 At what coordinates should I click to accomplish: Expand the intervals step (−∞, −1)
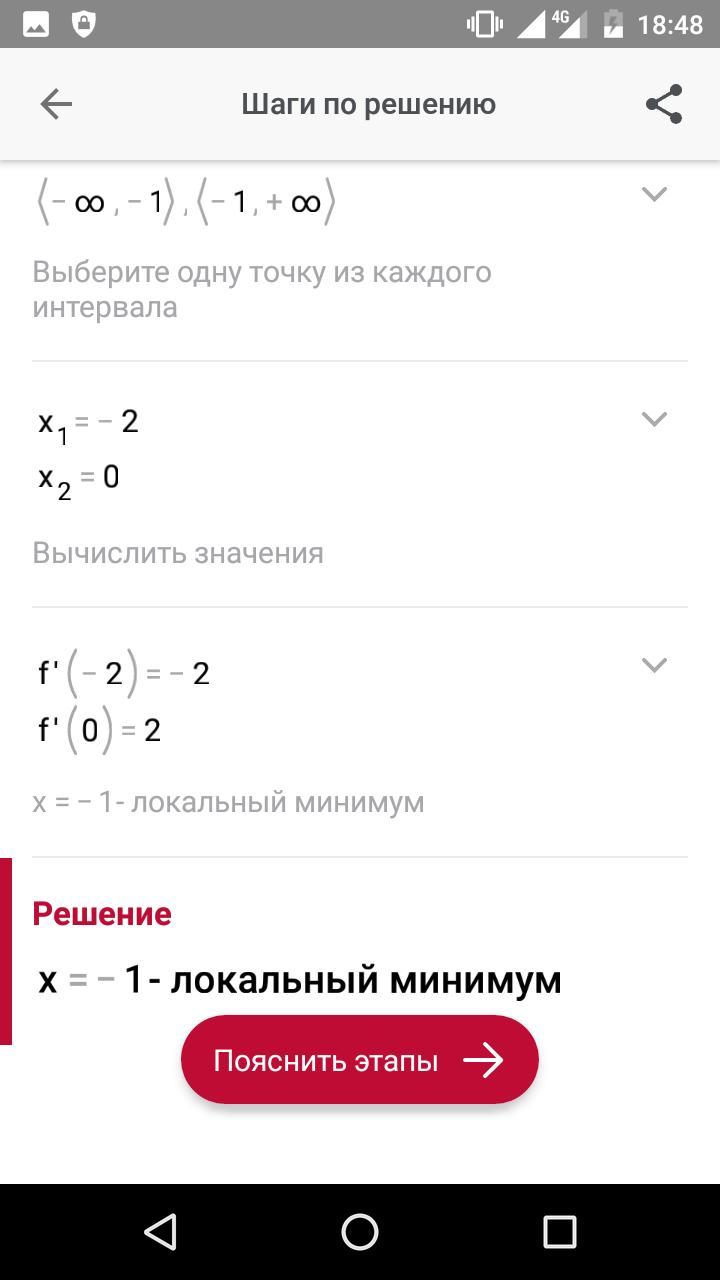[x=654, y=194]
